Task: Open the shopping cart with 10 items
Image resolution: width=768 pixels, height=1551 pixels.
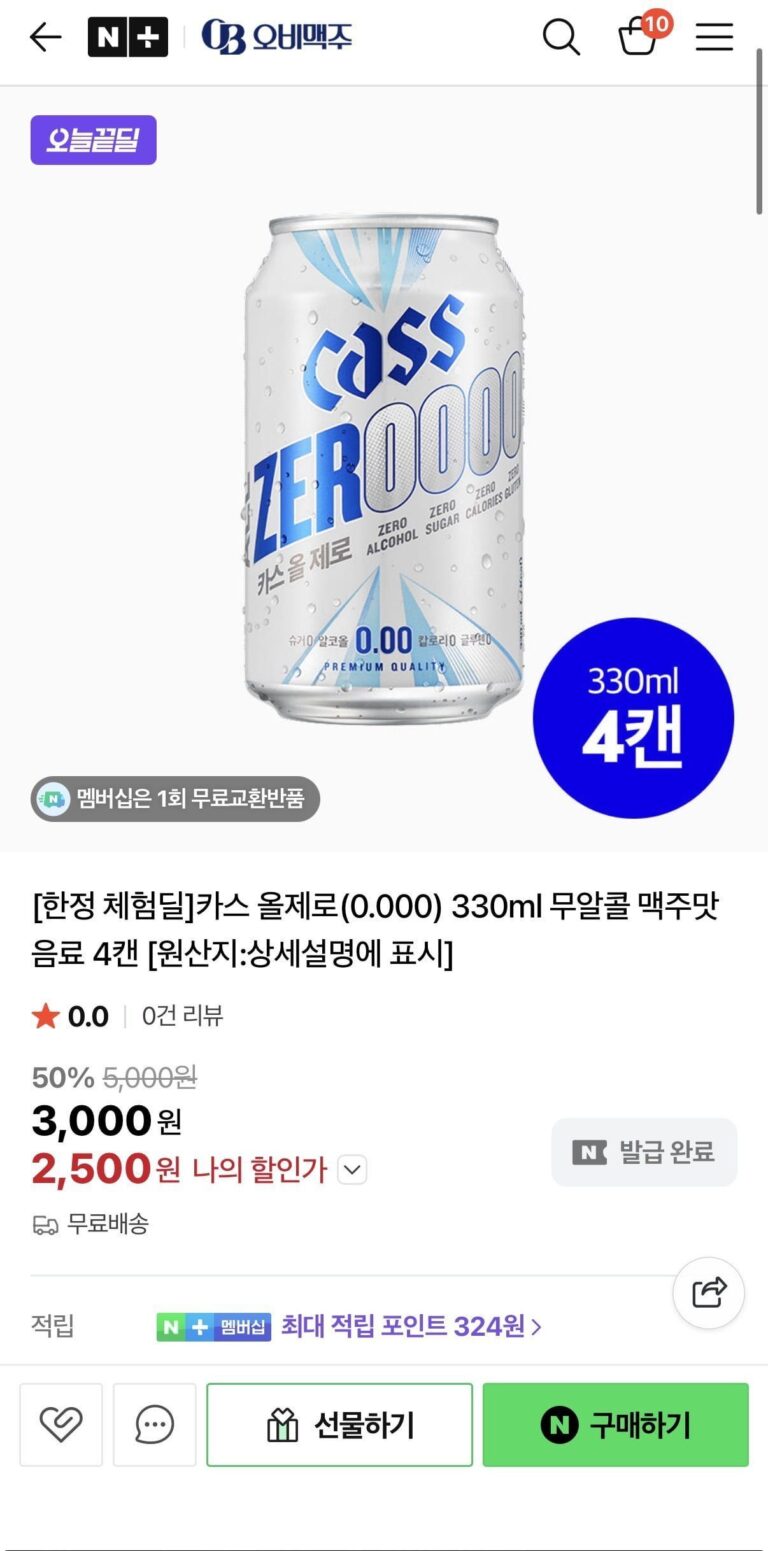Action: coord(640,36)
